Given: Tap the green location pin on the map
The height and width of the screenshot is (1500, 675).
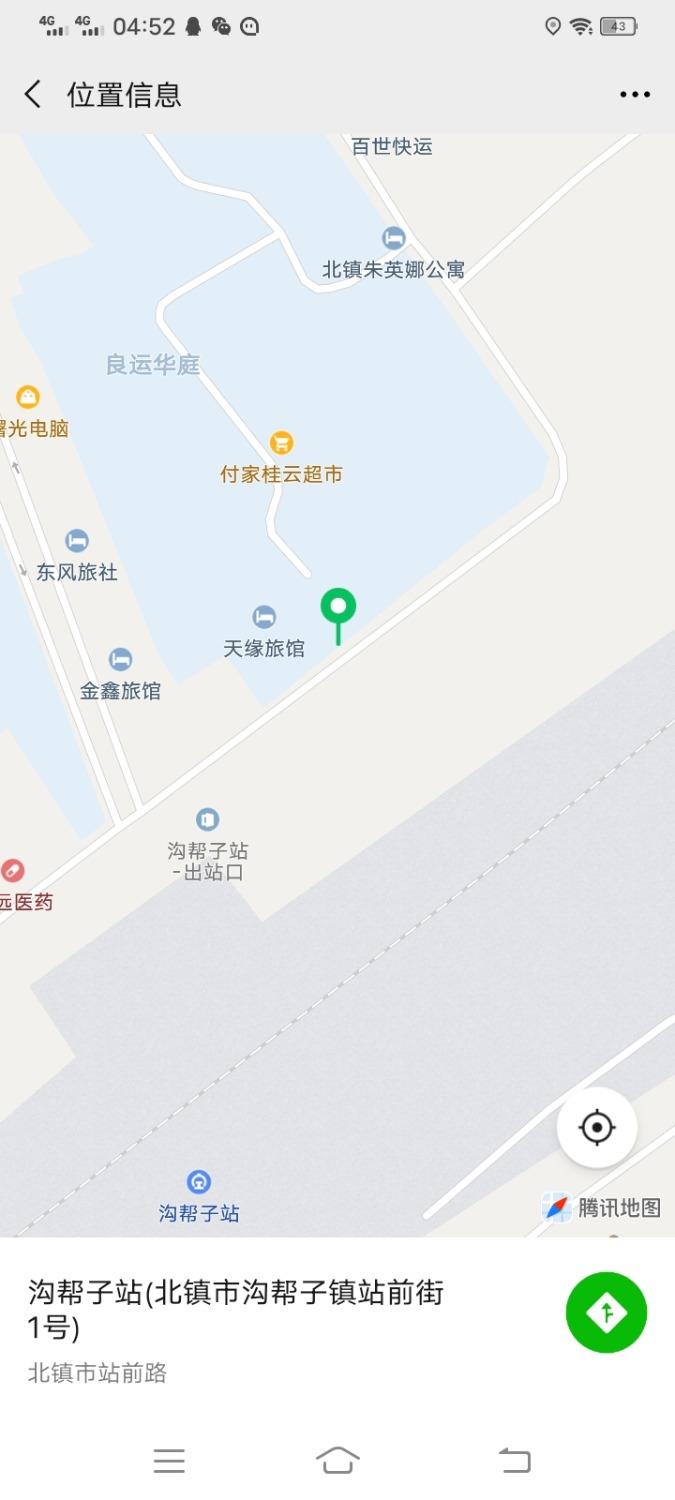Looking at the screenshot, I should pos(338,608).
